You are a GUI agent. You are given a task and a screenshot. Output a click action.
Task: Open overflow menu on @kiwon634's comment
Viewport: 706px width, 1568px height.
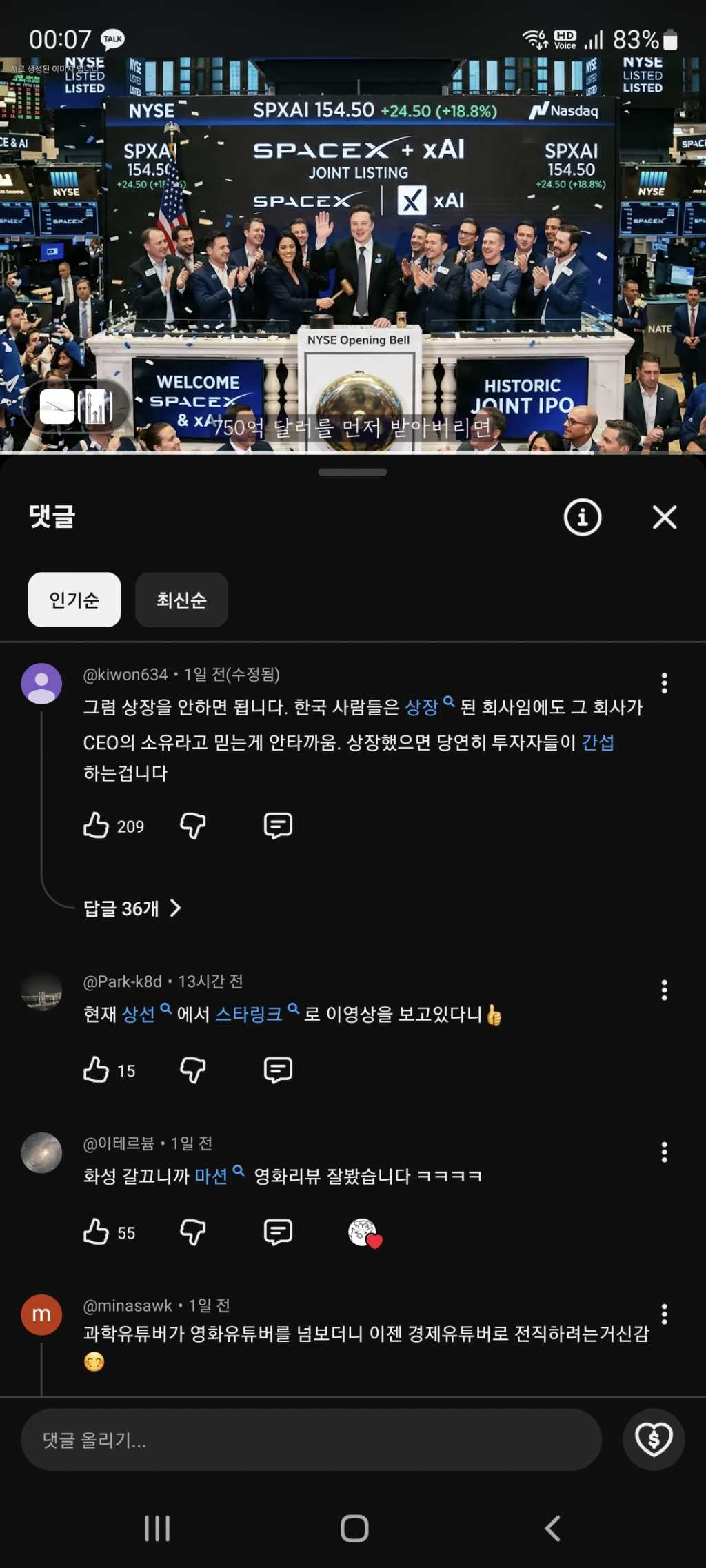[x=664, y=683]
